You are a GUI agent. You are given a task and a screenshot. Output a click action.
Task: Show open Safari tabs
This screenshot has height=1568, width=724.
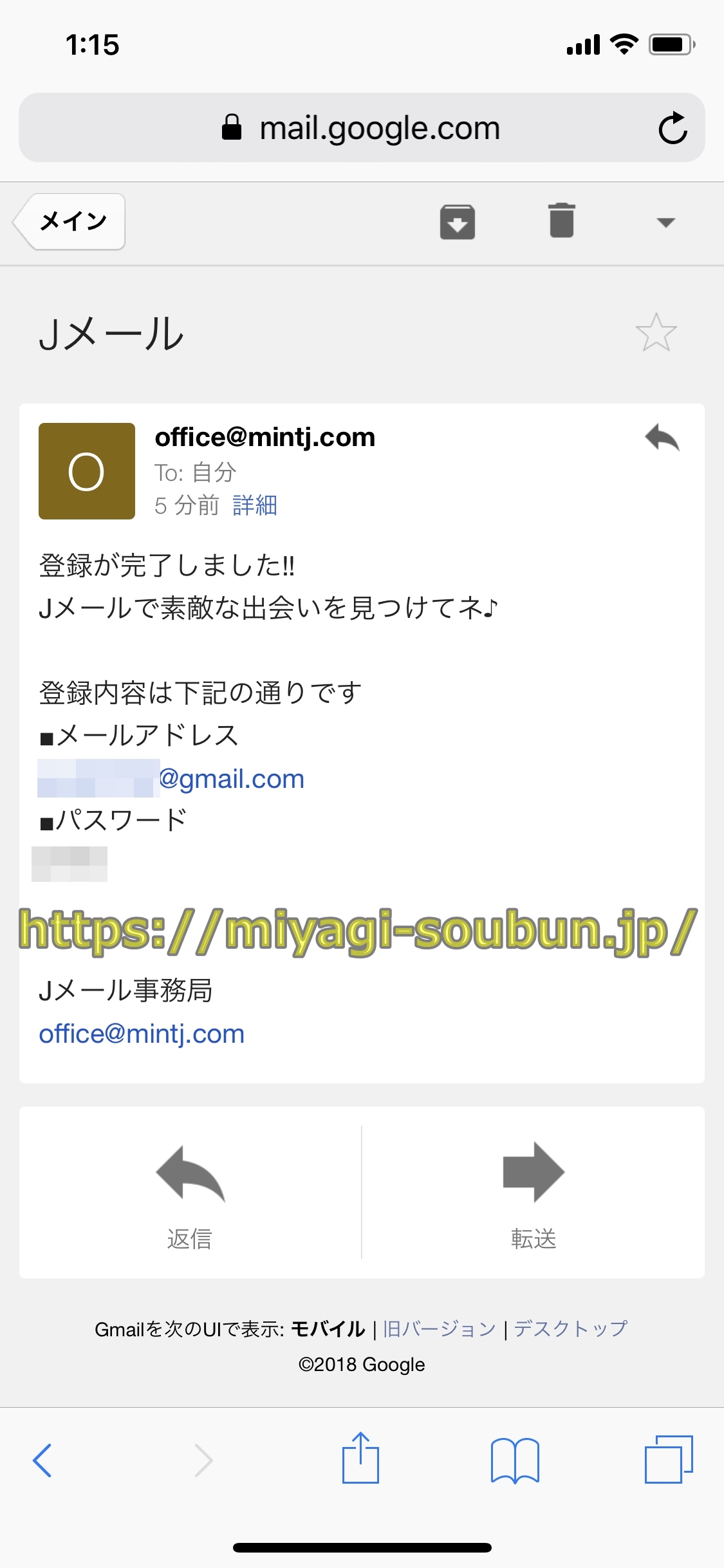[x=668, y=1460]
